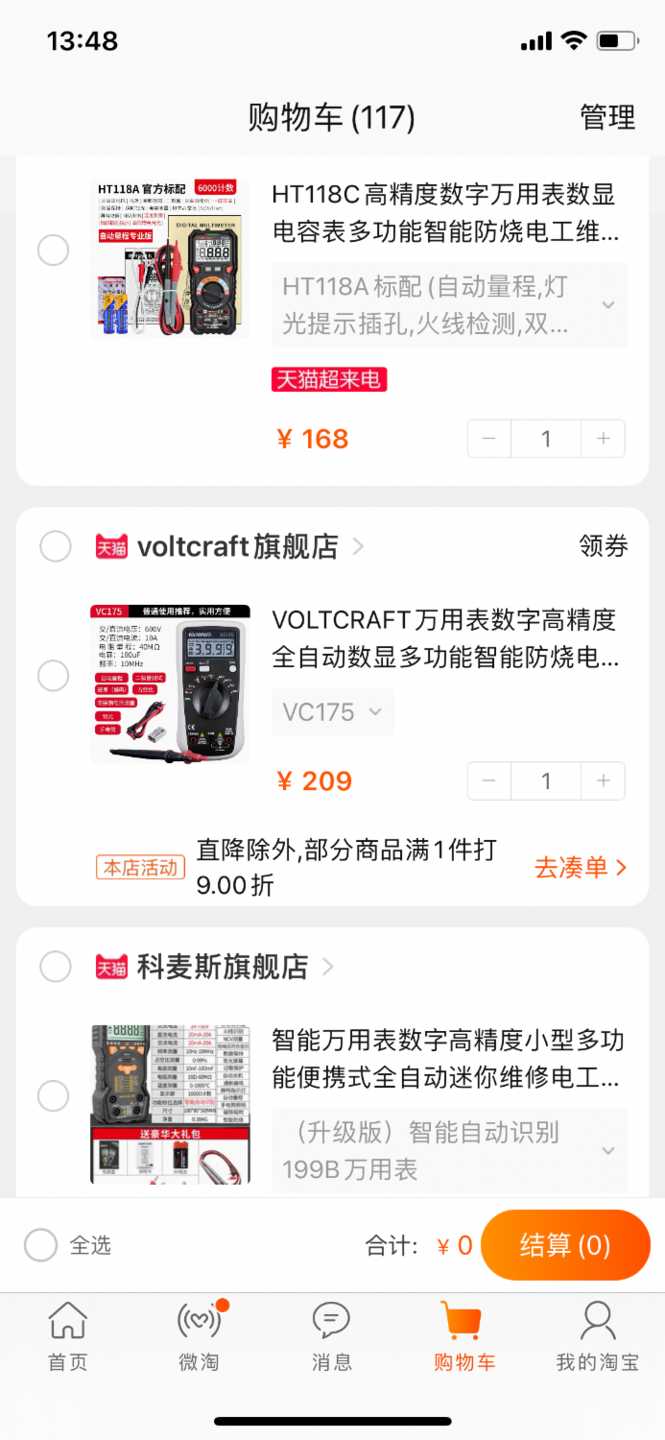Open the VC175 model dropdown
This screenshot has width=665, height=1440.
332,712
